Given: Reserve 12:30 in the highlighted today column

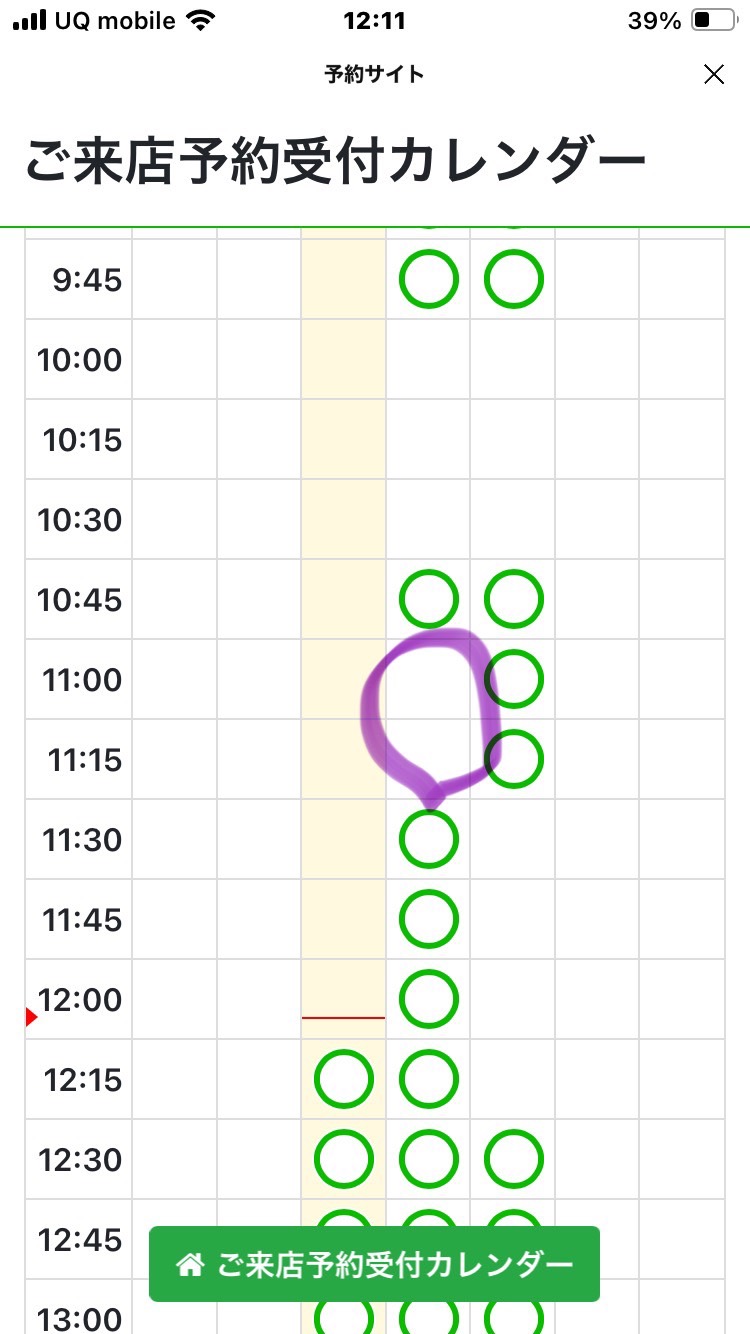Looking at the screenshot, I should pos(344,1159).
